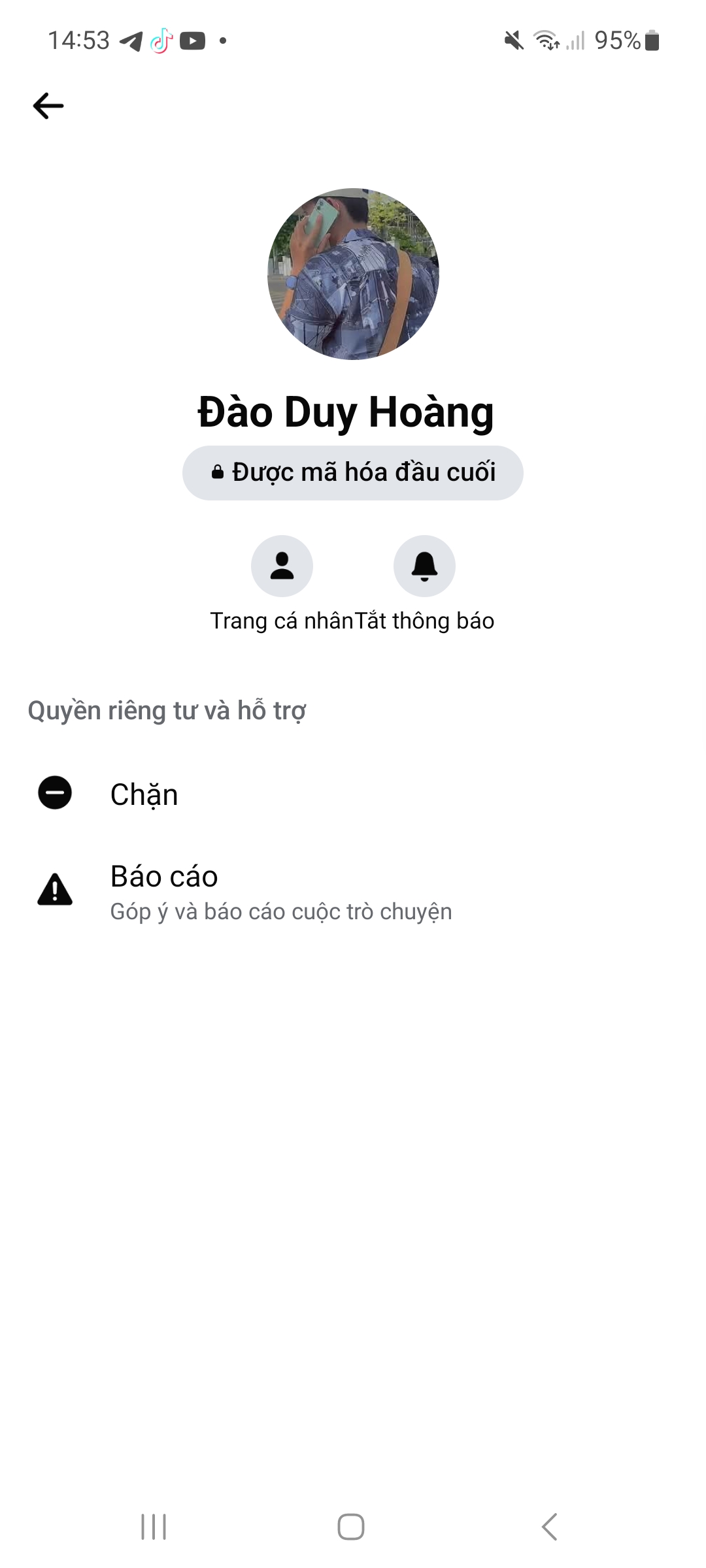Image resolution: width=706 pixels, height=1568 pixels.
Task: Go to the home screen
Action: (x=351, y=1527)
